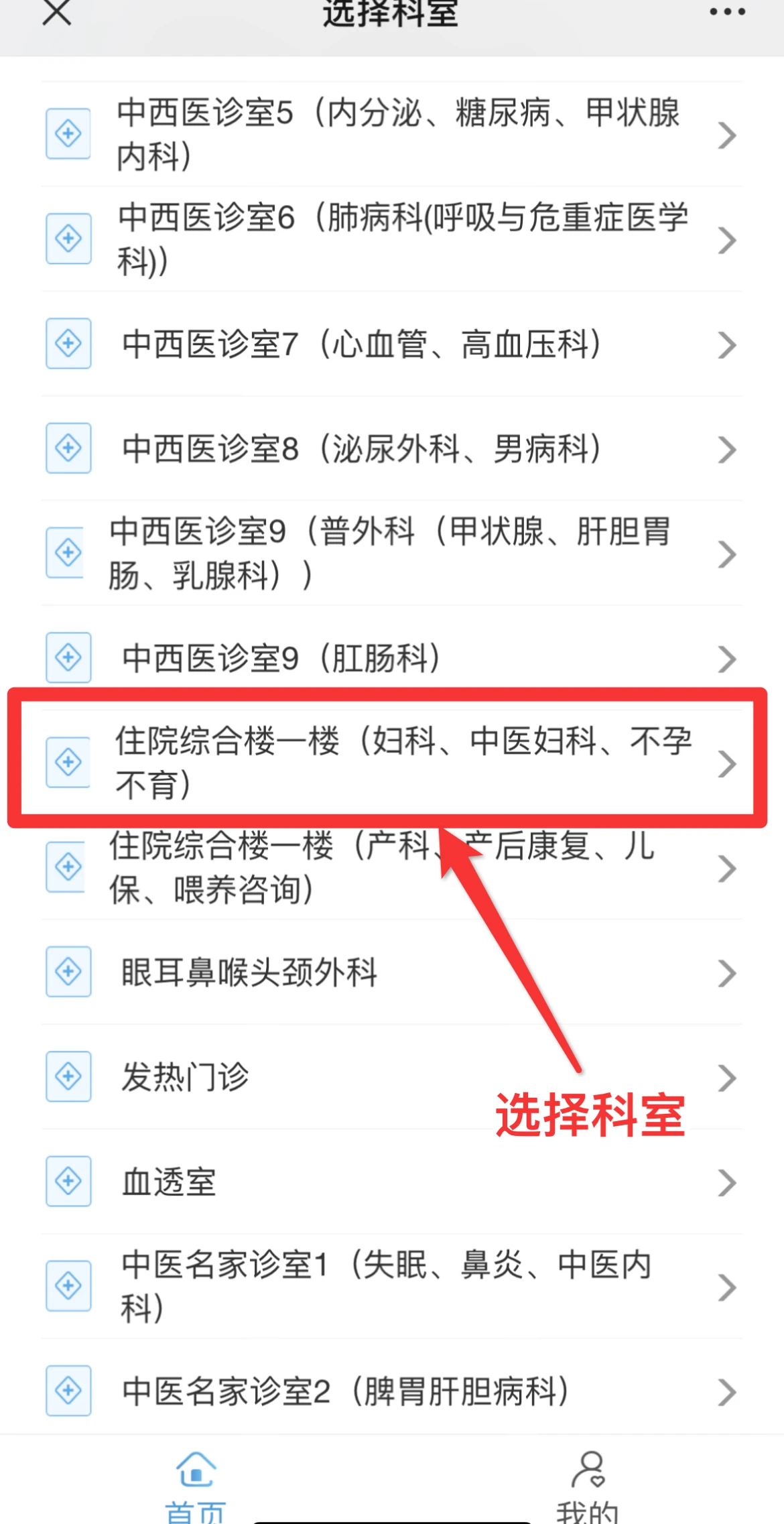Open the three-dot overflow menu
Viewport: 784px width, 1524px height.
[727, 12]
